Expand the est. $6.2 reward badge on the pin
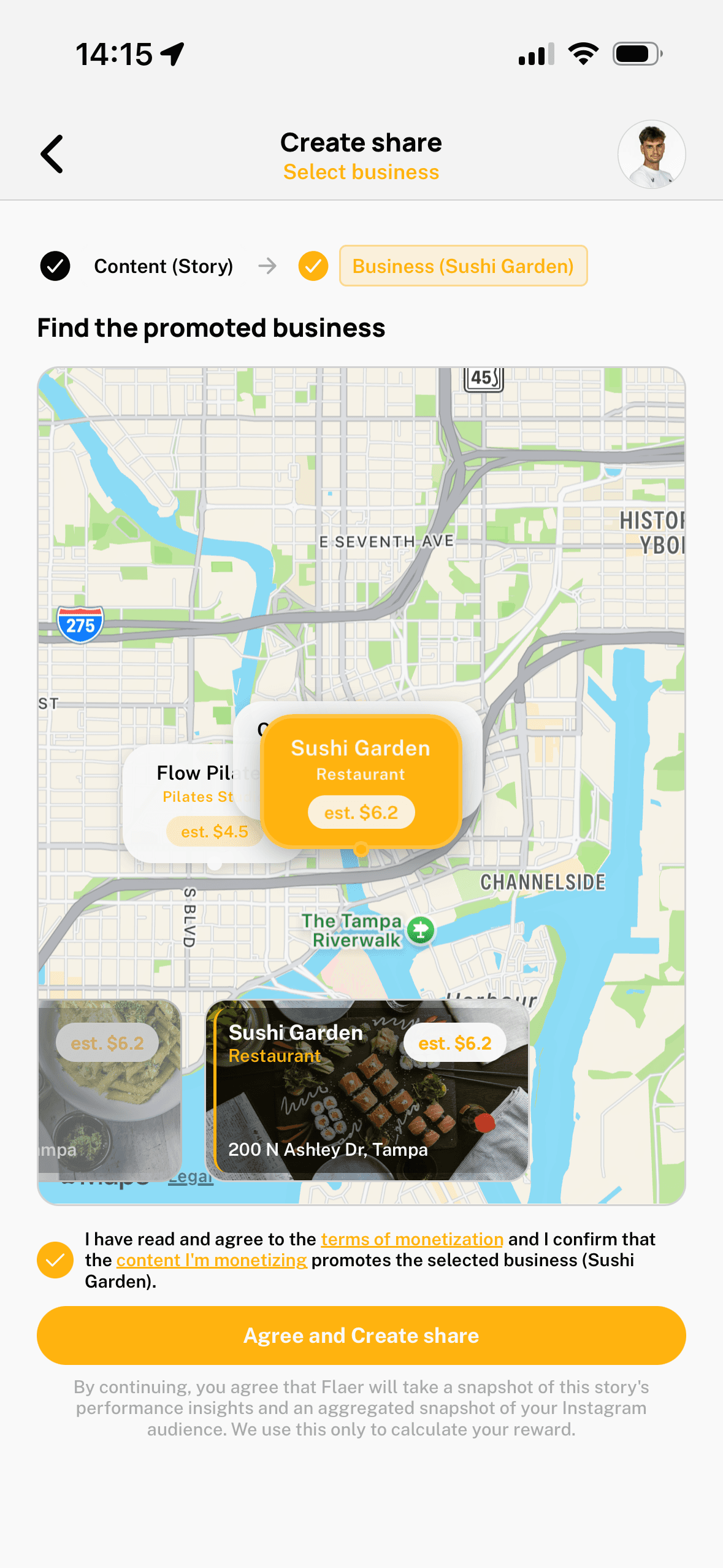Screen dimensions: 723x1568 (x=361, y=812)
